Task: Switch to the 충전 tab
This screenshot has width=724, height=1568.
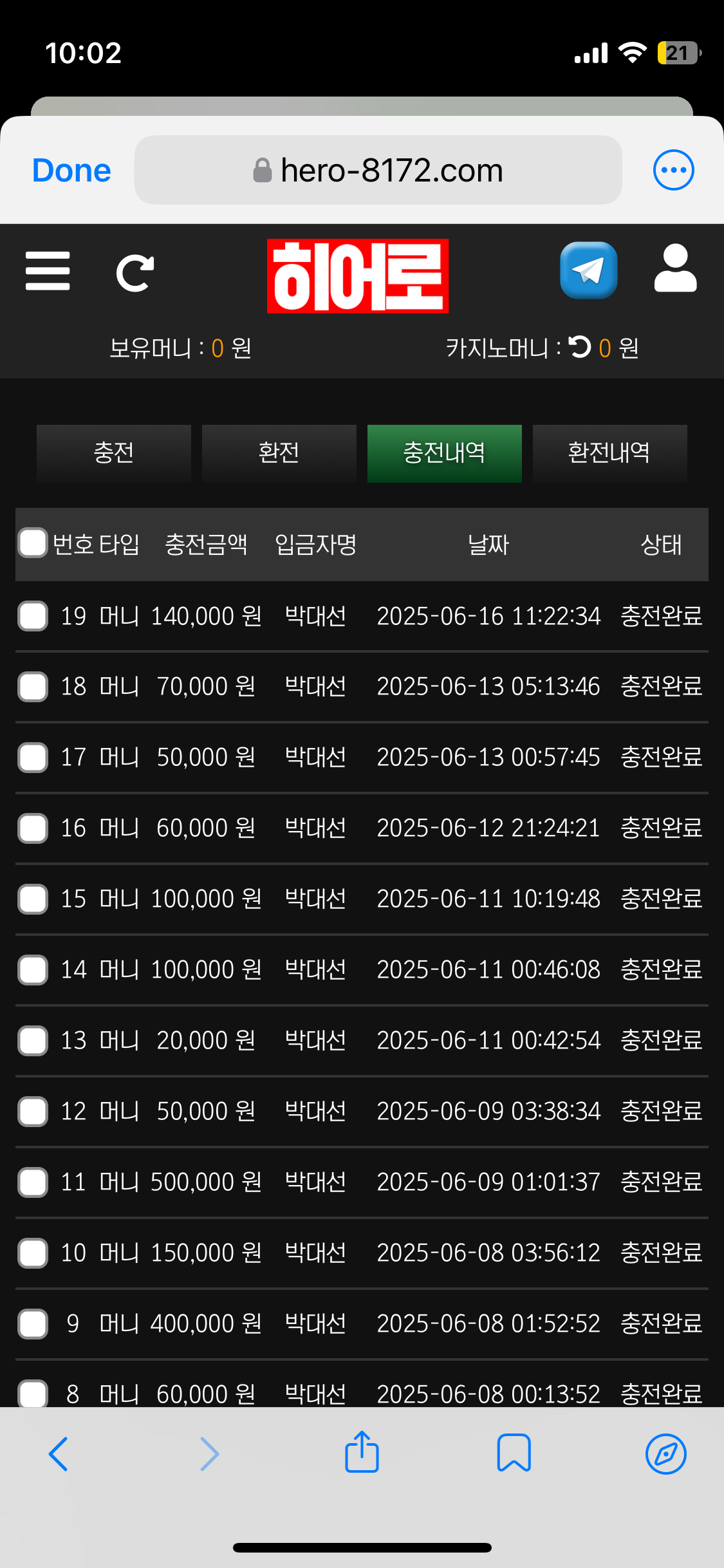Action: click(114, 453)
